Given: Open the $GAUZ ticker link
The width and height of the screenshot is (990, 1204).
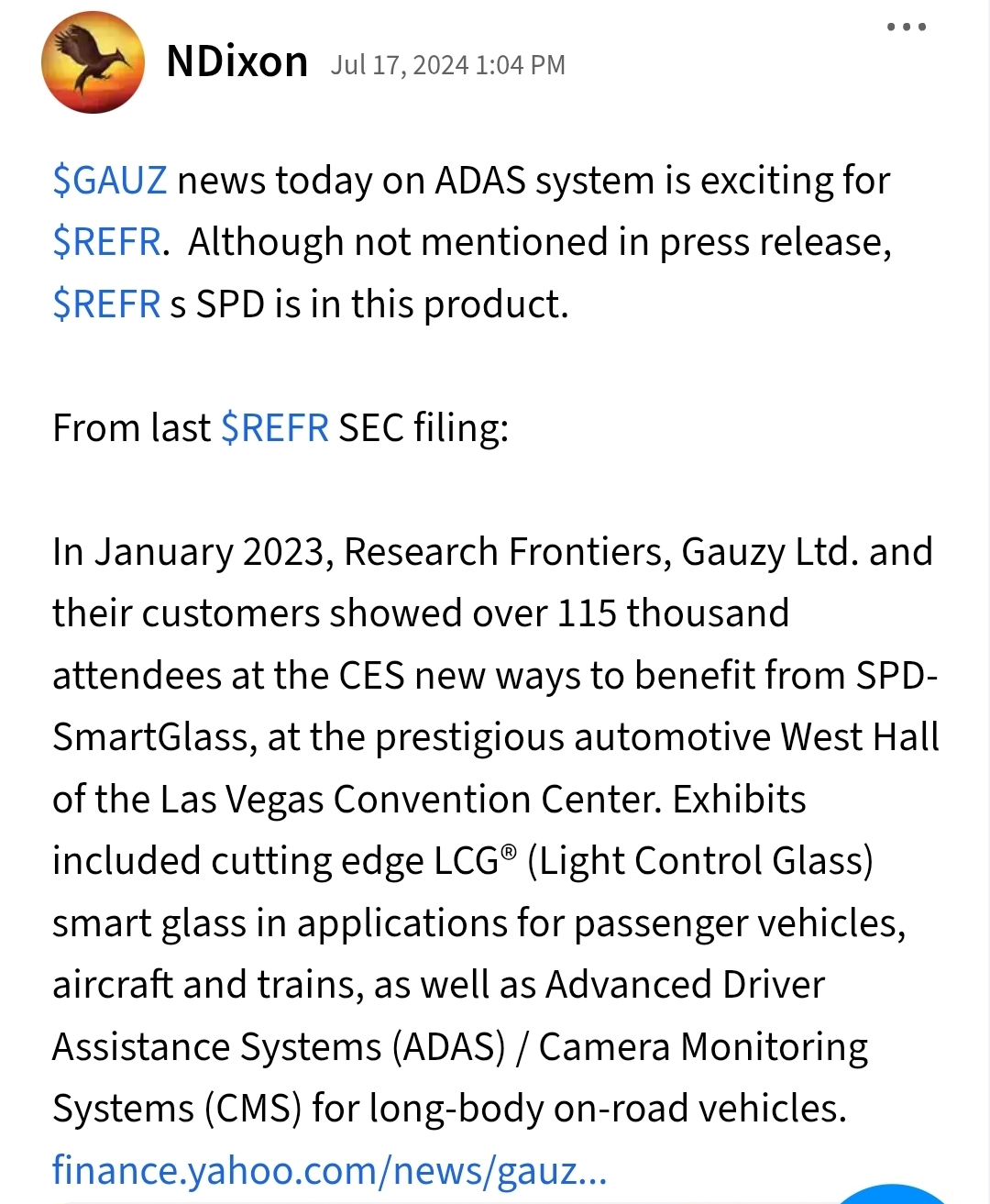Looking at the screenshot, I should 109,181.
